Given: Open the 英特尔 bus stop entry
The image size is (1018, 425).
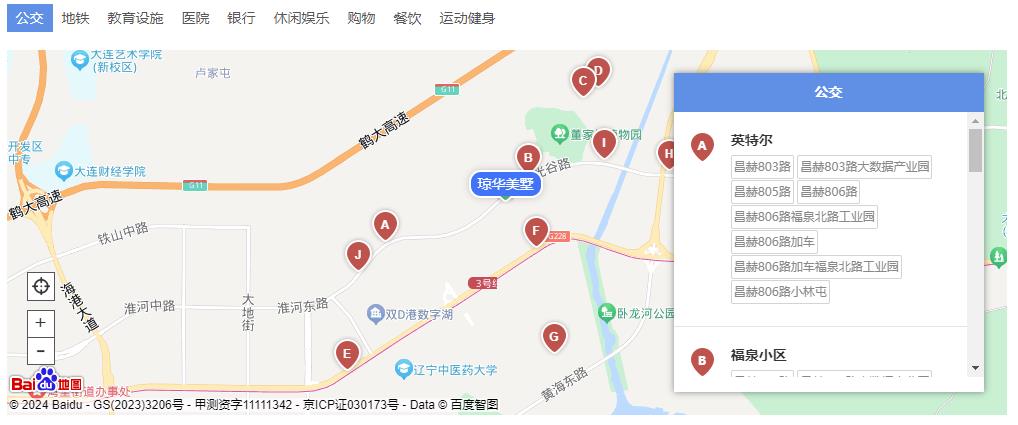Looking at the screenshot, I should (x=751, y=141).
